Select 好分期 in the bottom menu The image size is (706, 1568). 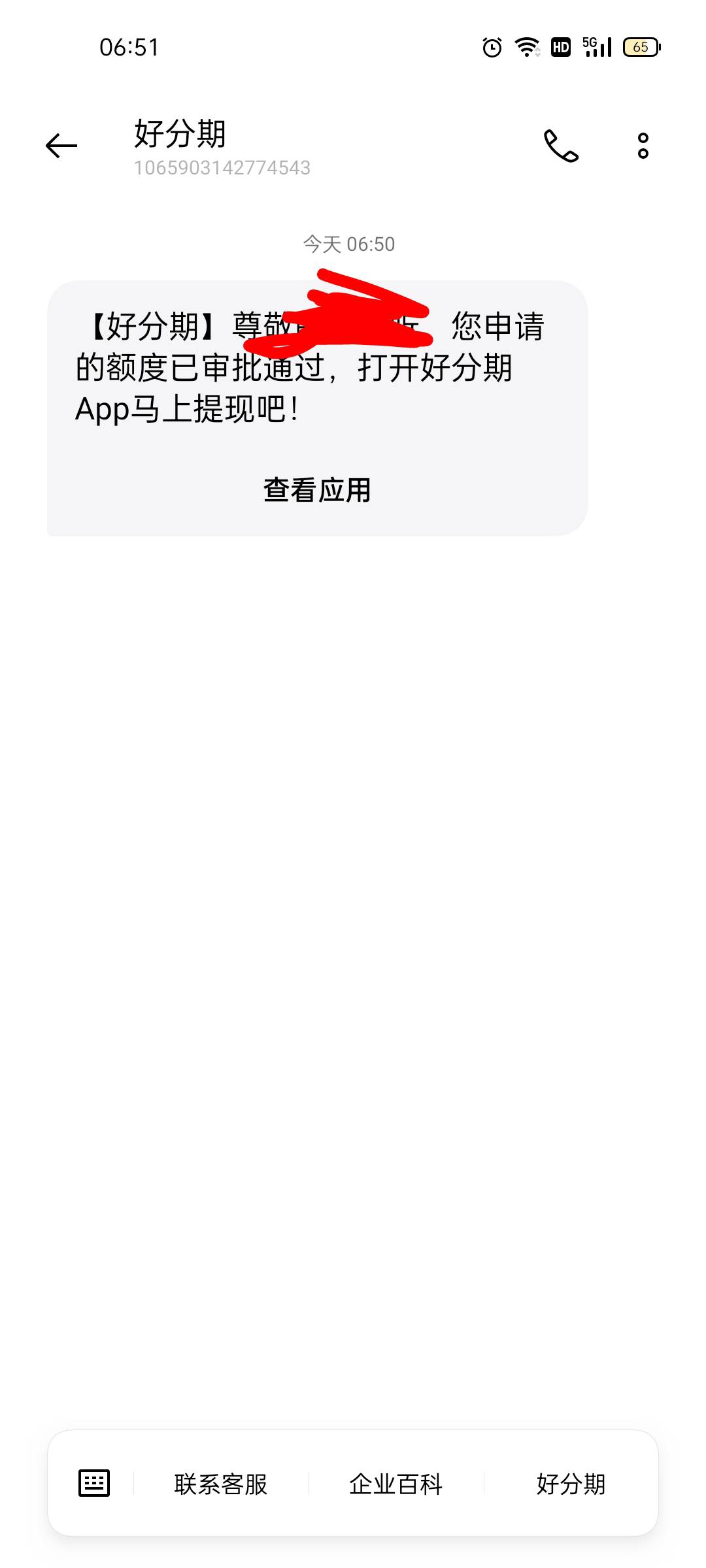pyautogui.click(x=571, y=1484)
